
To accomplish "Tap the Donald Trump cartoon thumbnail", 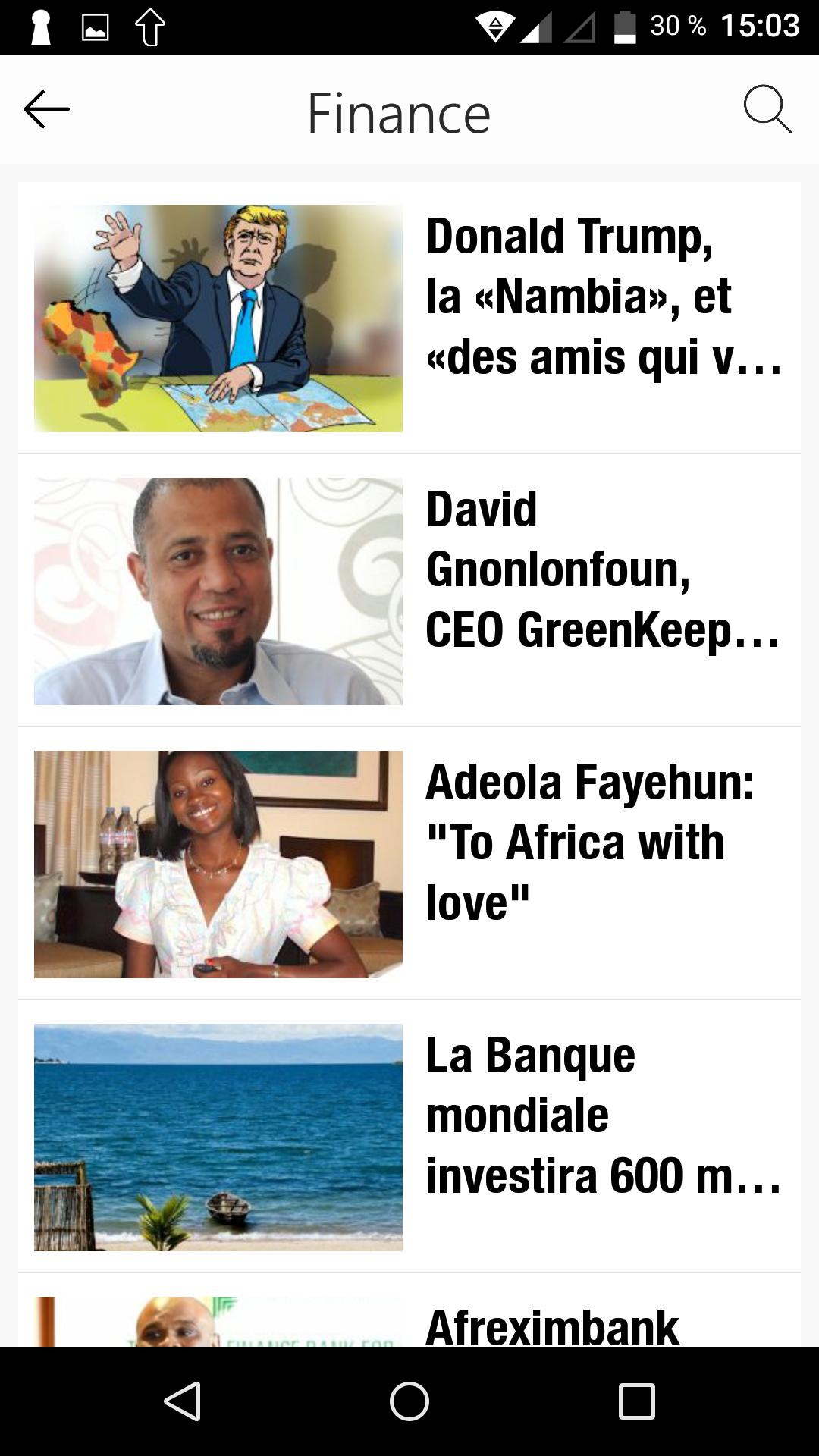I will click(218, 317).
